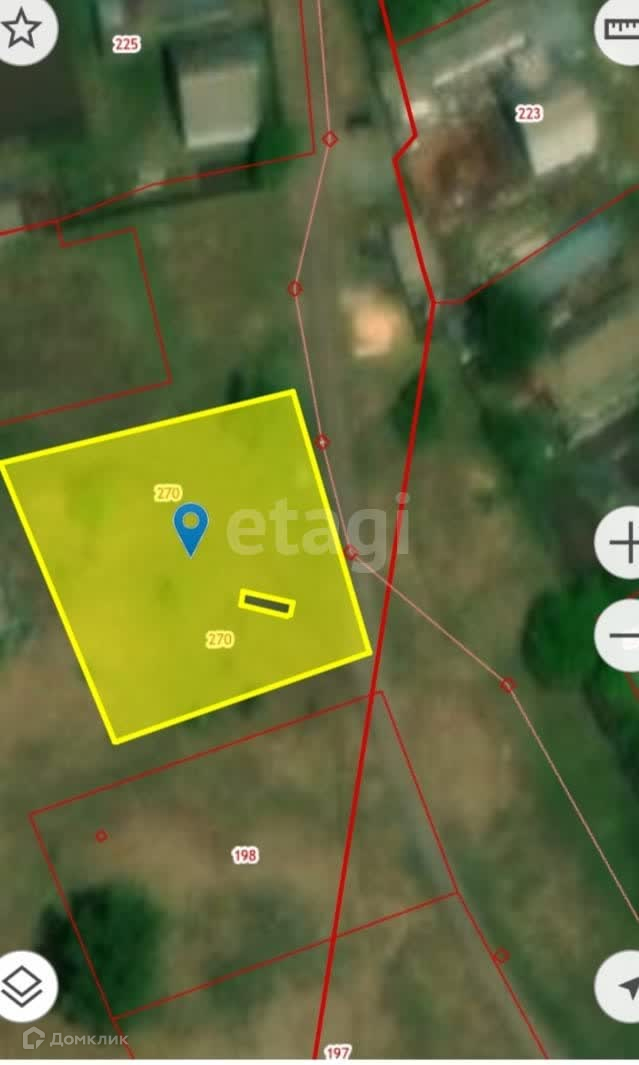Open the map layers selector
This screenshot has width=639, height=1065.
pos(24,985)
